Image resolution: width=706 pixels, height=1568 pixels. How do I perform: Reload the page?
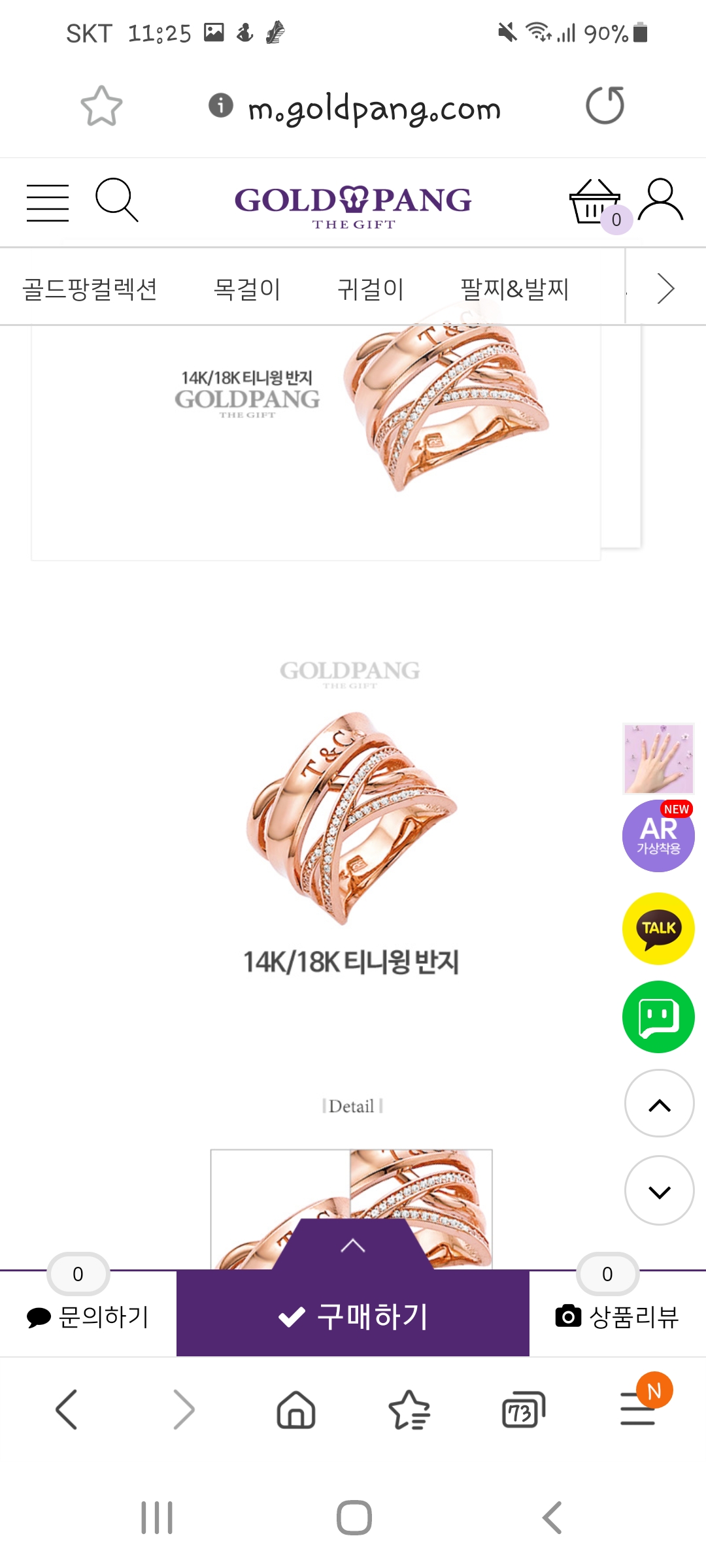pyautogui.click(x=605, y=106)
